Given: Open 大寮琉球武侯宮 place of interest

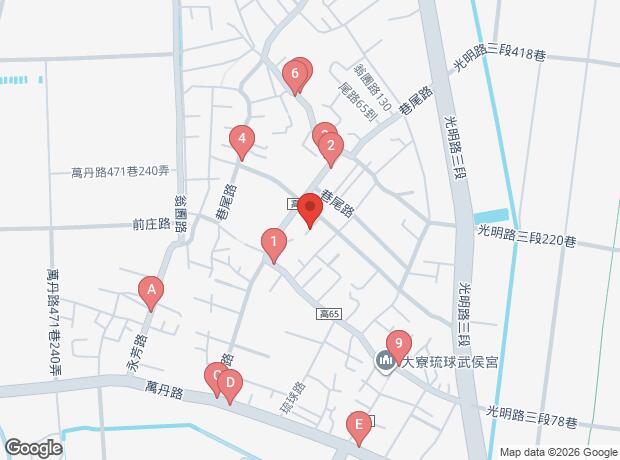Looking at the screenshot, I should (385, 360).
